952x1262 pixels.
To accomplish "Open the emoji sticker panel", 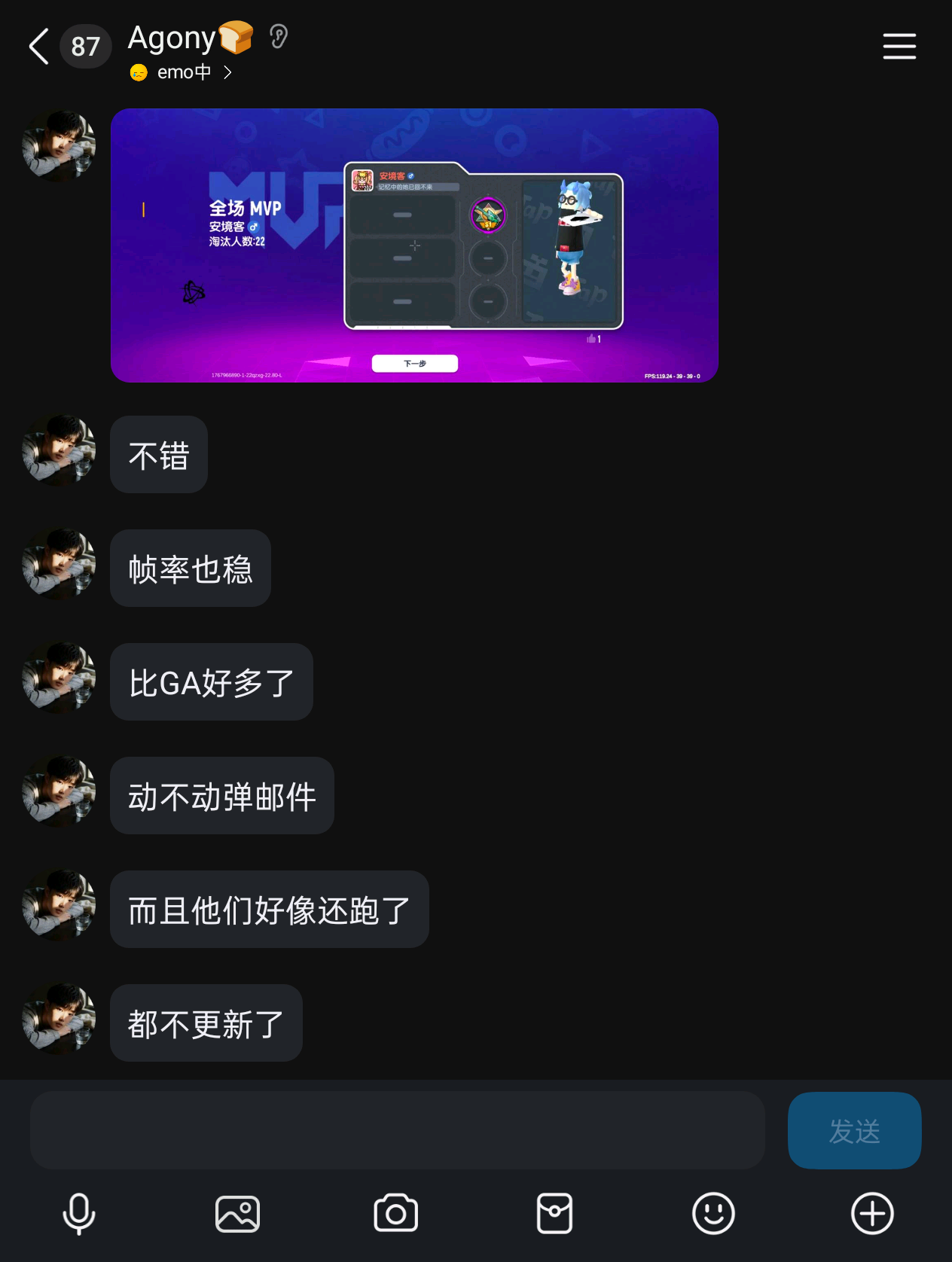I will (x=713, y=1214).
